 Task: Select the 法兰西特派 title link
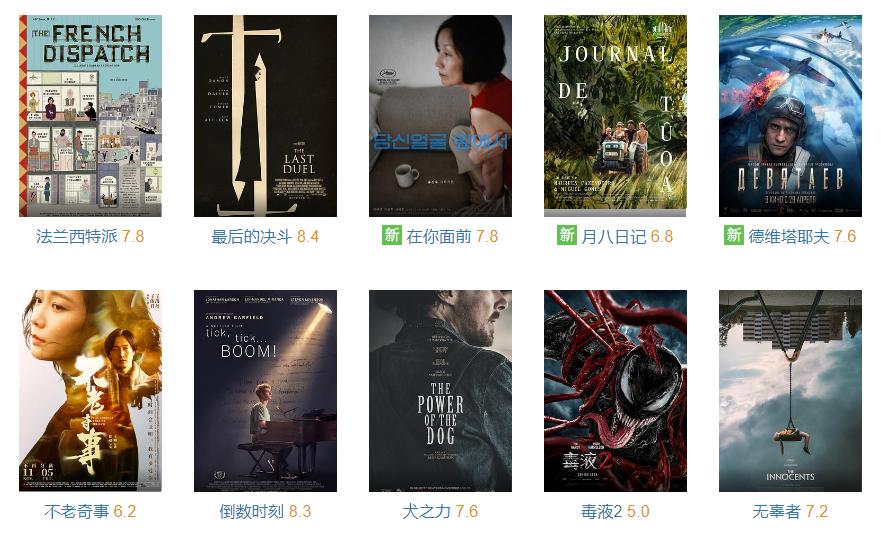point(76,237)
